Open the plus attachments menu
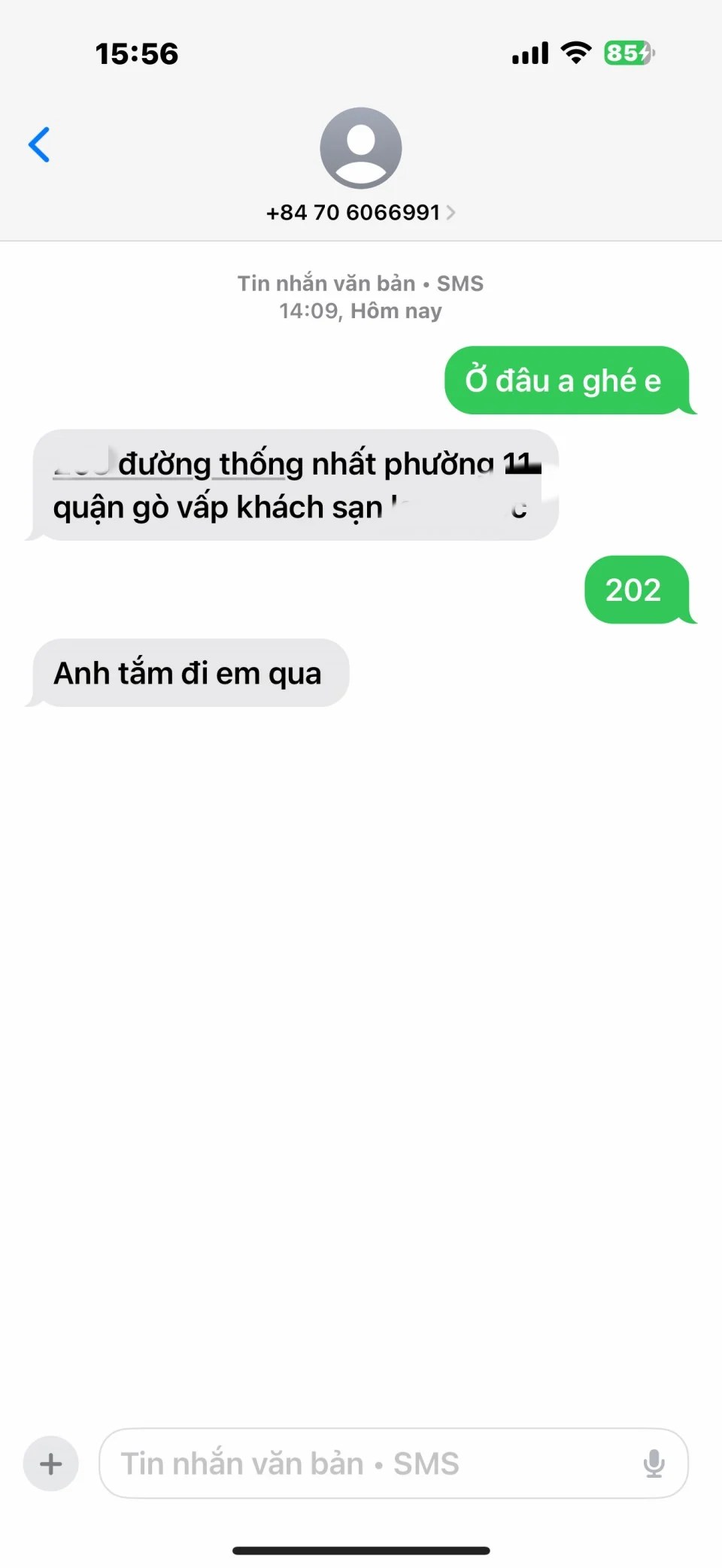The width and height of the screenshot is (722, 1568). [50, 1463]
